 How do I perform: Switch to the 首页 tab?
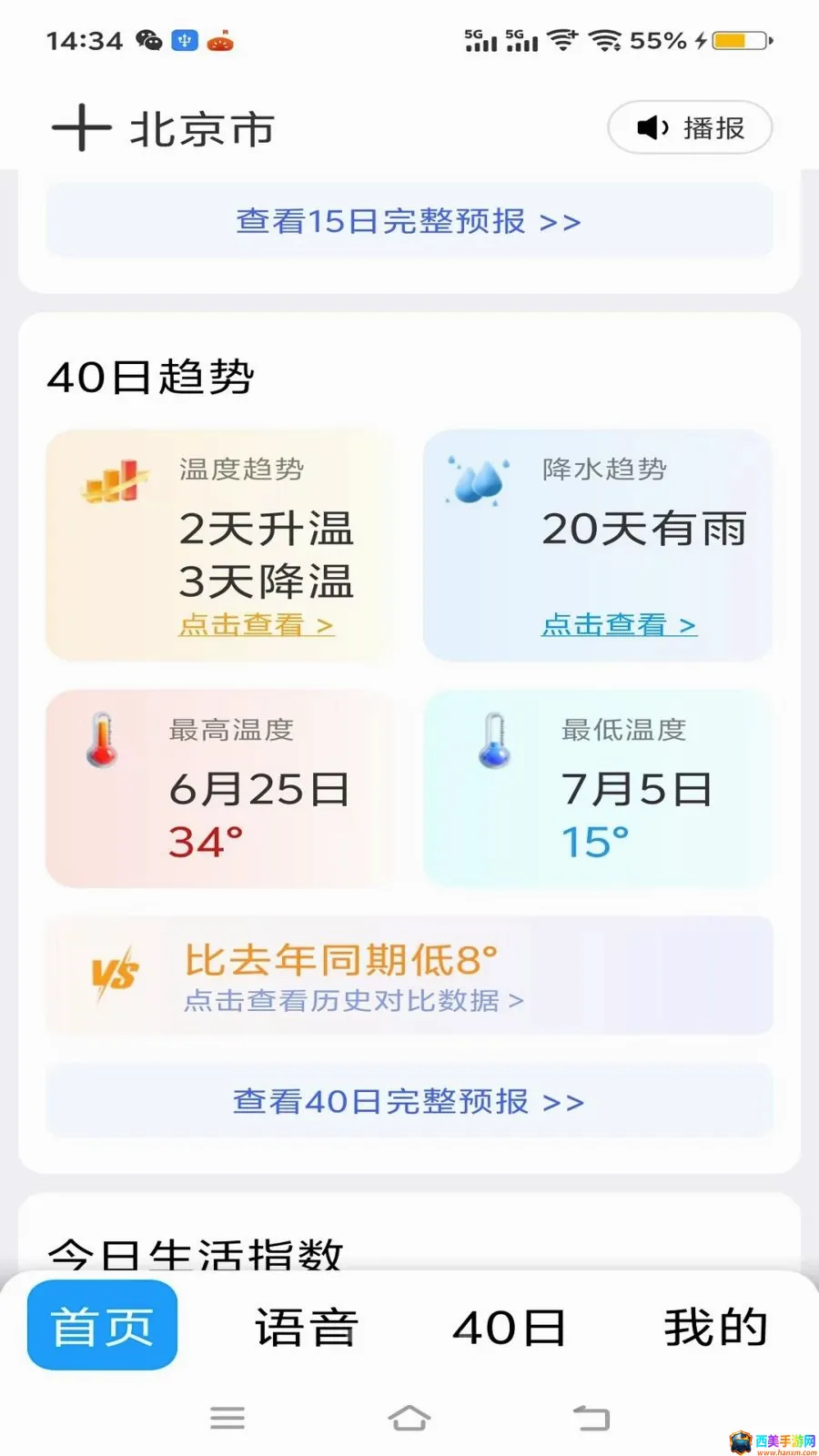(102, 1325)
